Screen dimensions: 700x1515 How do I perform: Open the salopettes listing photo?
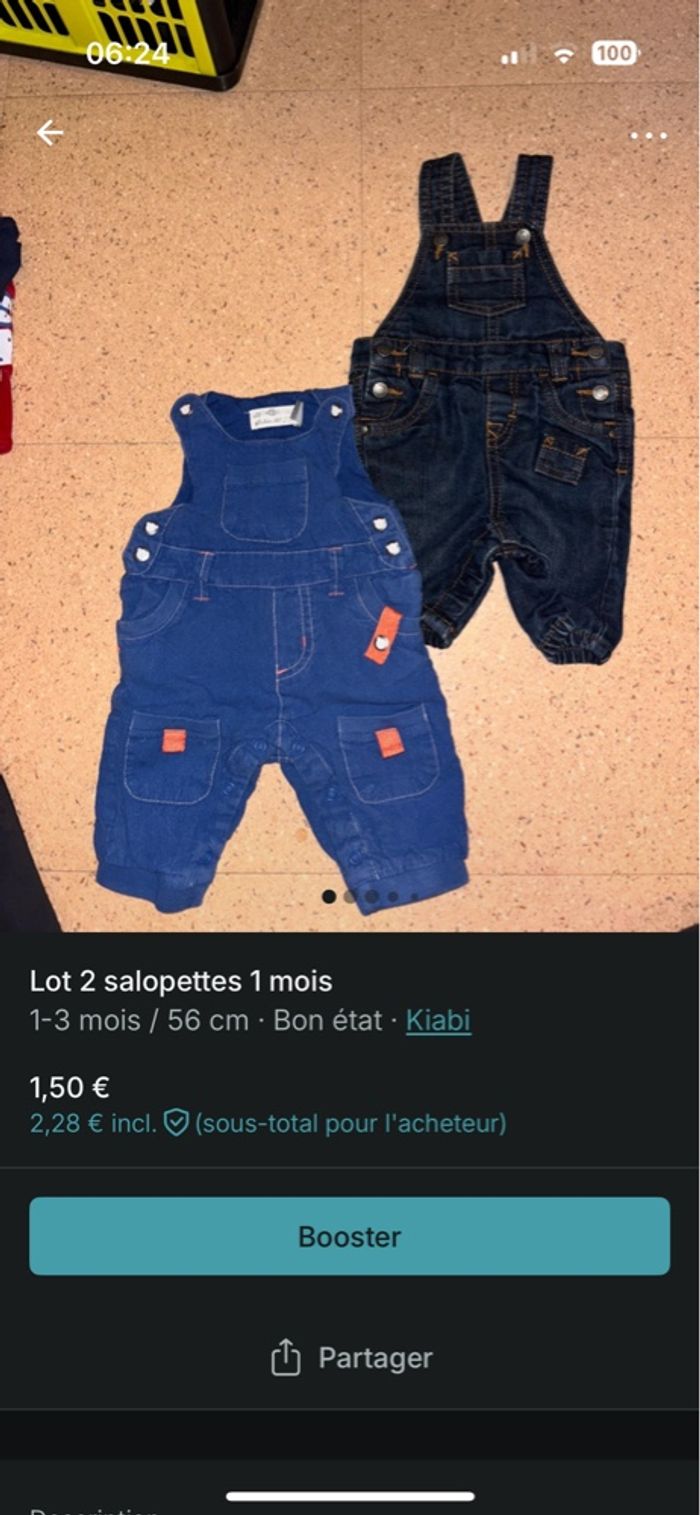[x=350, y=520]
